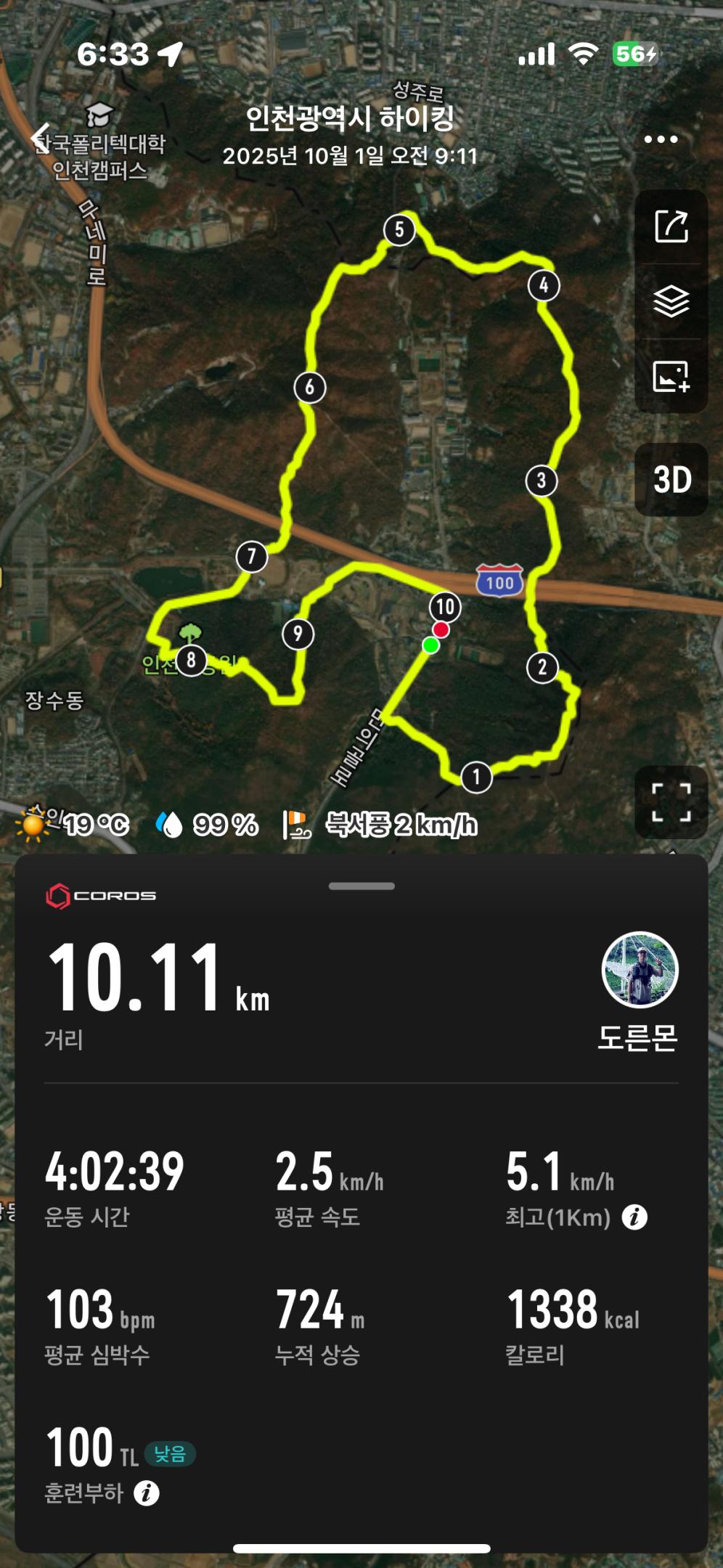Show info about 최고(1Km) speed
723x1568 pixels.
[x=634, y=1217]
